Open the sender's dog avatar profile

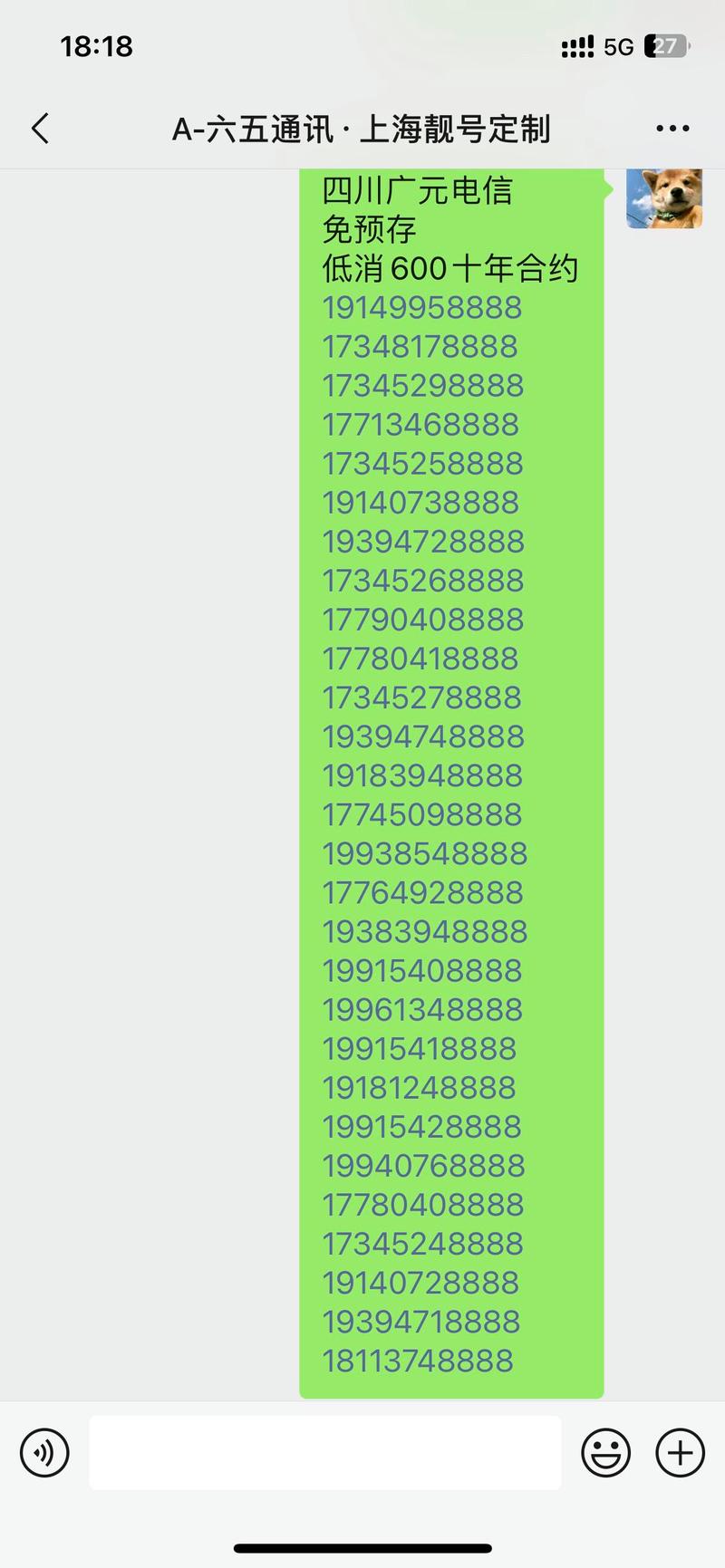664,197
